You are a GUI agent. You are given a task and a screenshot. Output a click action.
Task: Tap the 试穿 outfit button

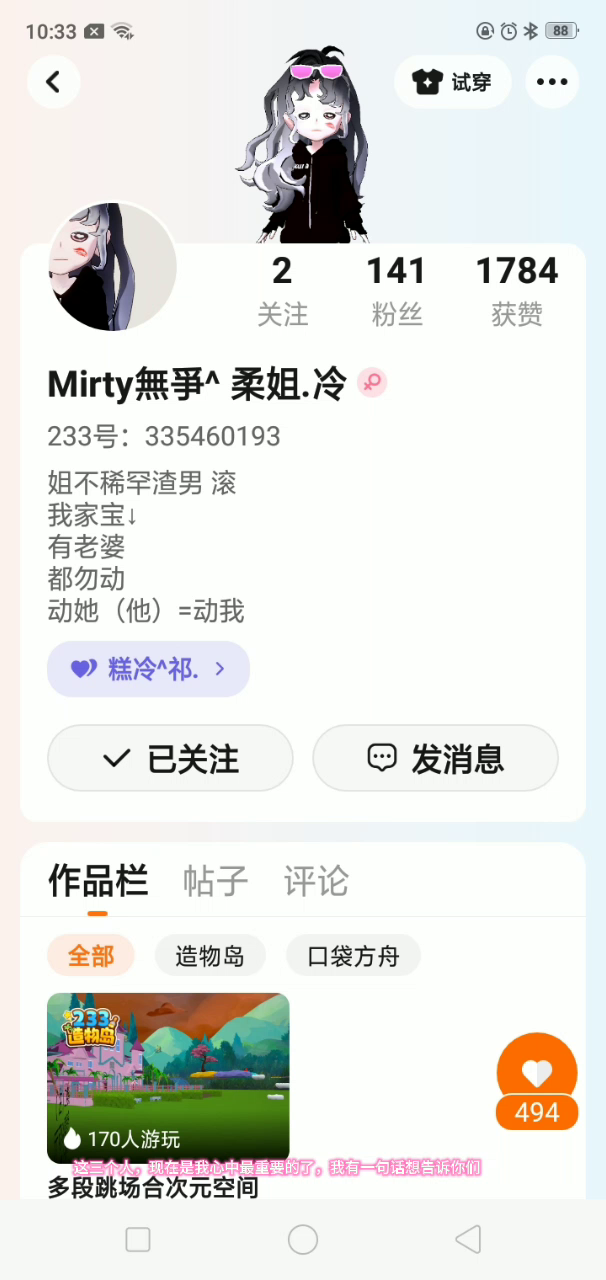453,82
